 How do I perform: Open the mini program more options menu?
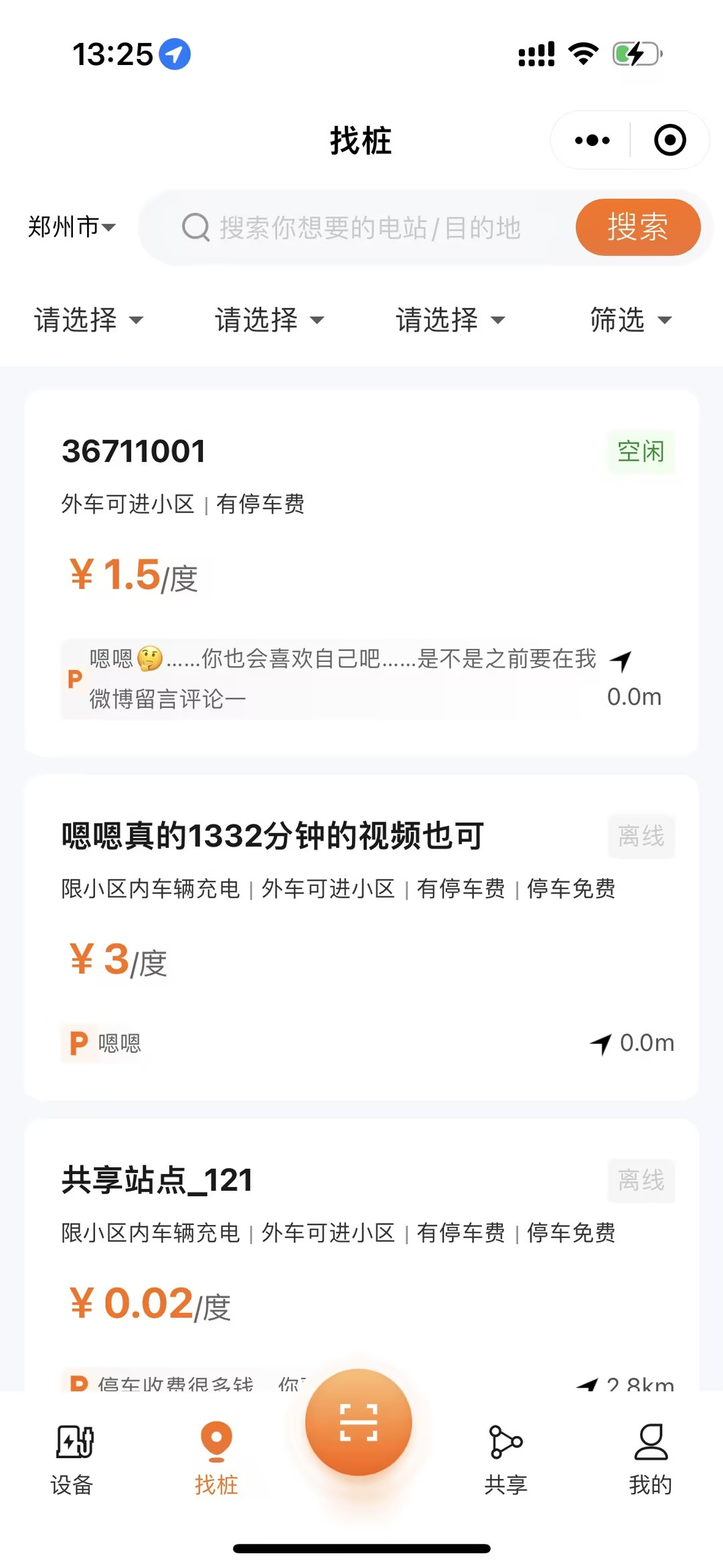point(592,141)
